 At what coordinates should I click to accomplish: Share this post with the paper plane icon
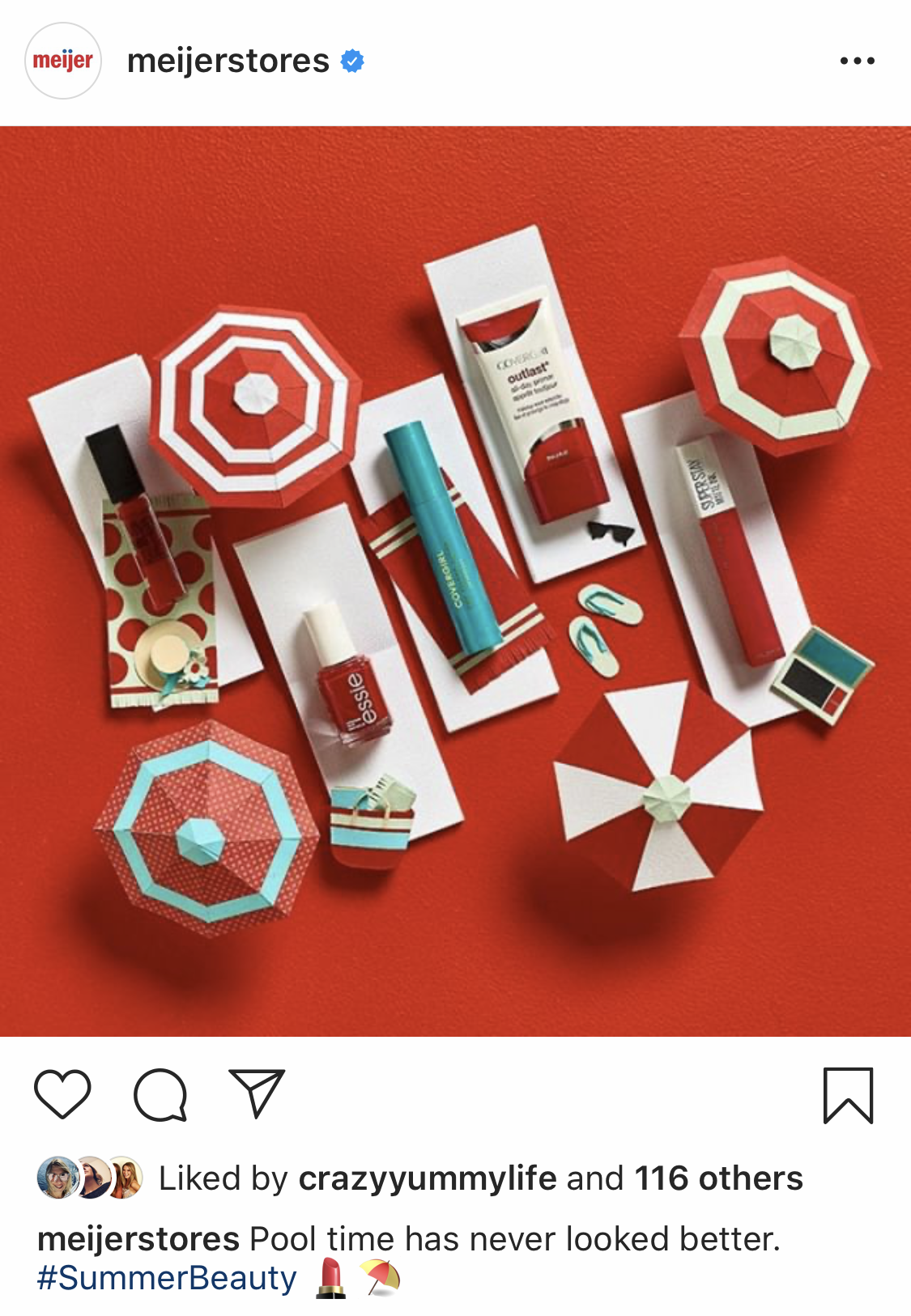point(257,1093)
